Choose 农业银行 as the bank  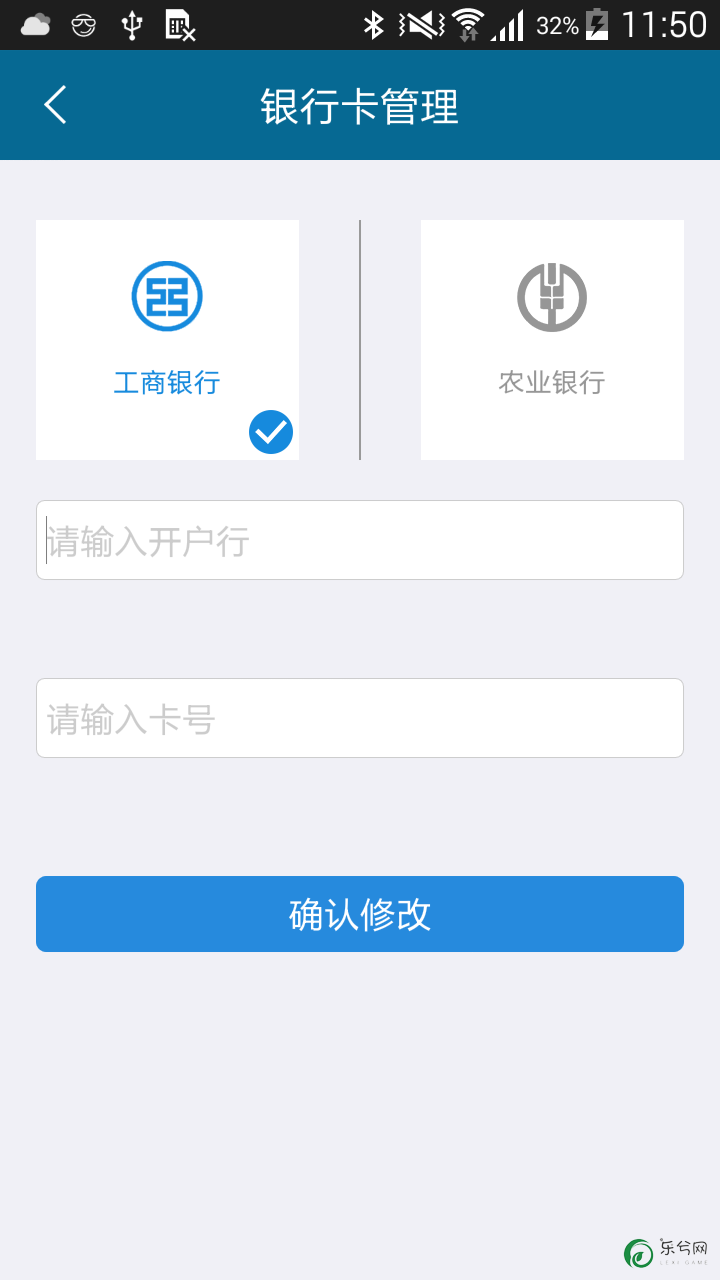552,340
